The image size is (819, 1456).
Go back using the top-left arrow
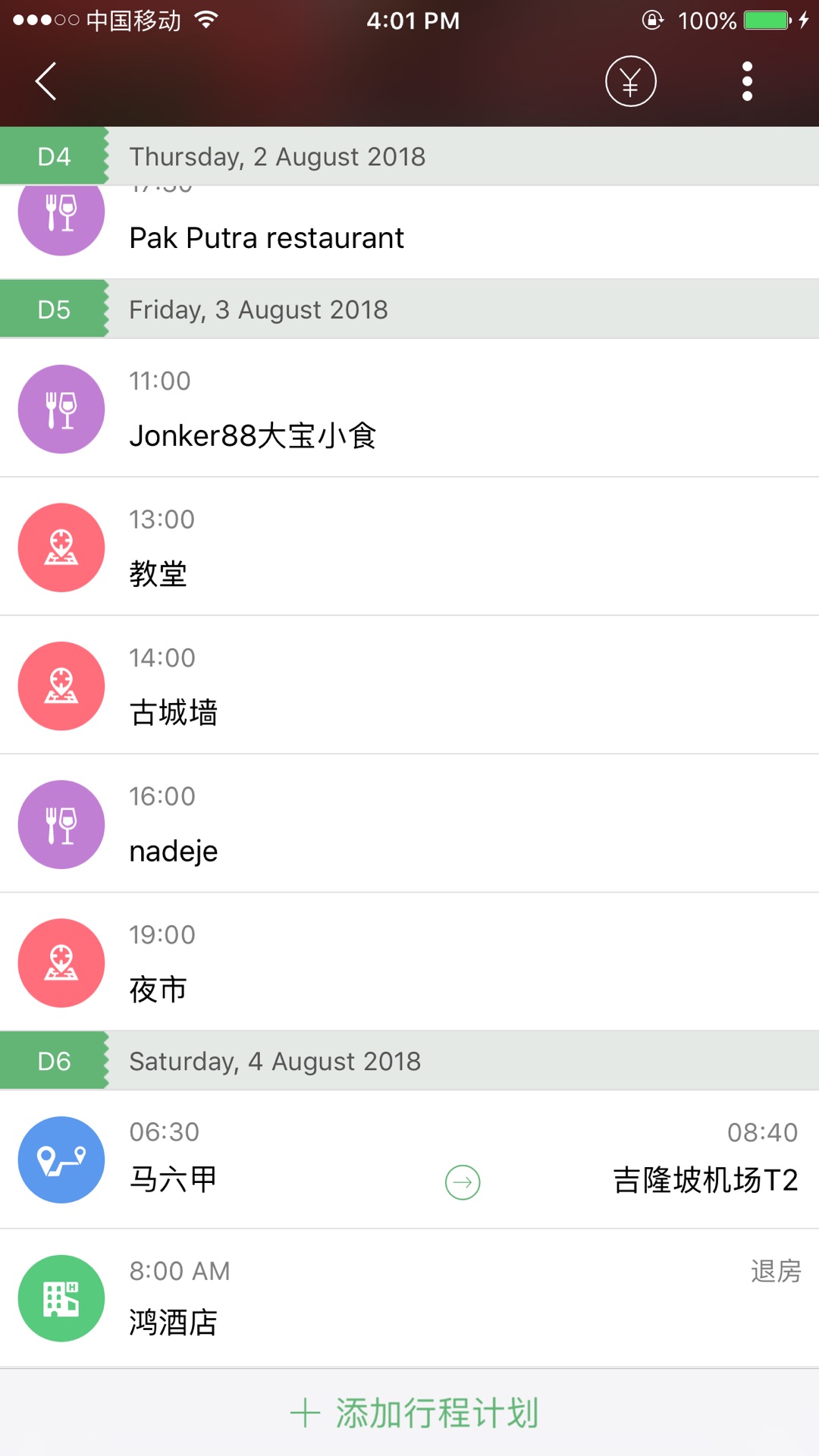coord(46,81)
